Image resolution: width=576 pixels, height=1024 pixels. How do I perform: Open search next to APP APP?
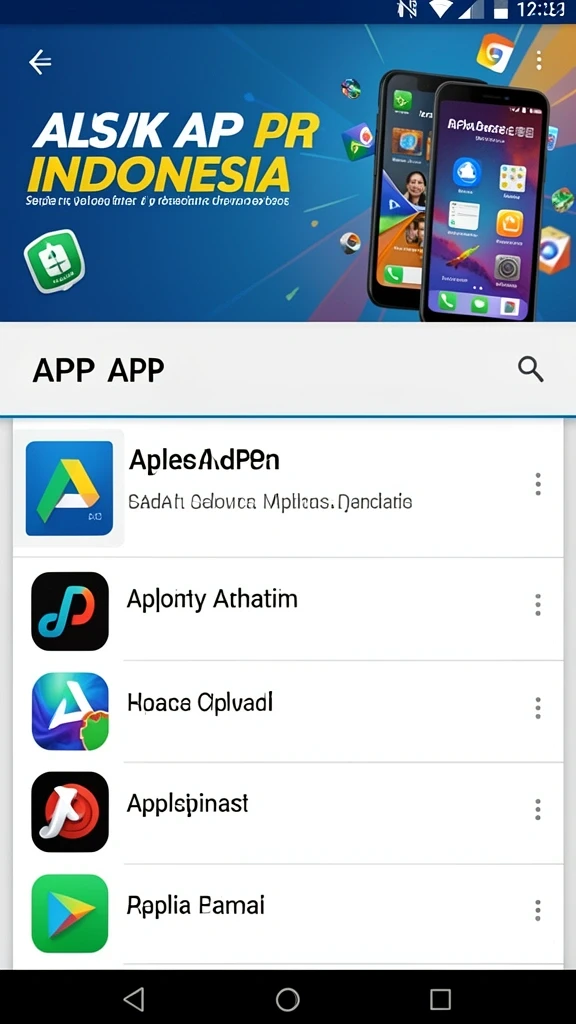tap(530, 370)
